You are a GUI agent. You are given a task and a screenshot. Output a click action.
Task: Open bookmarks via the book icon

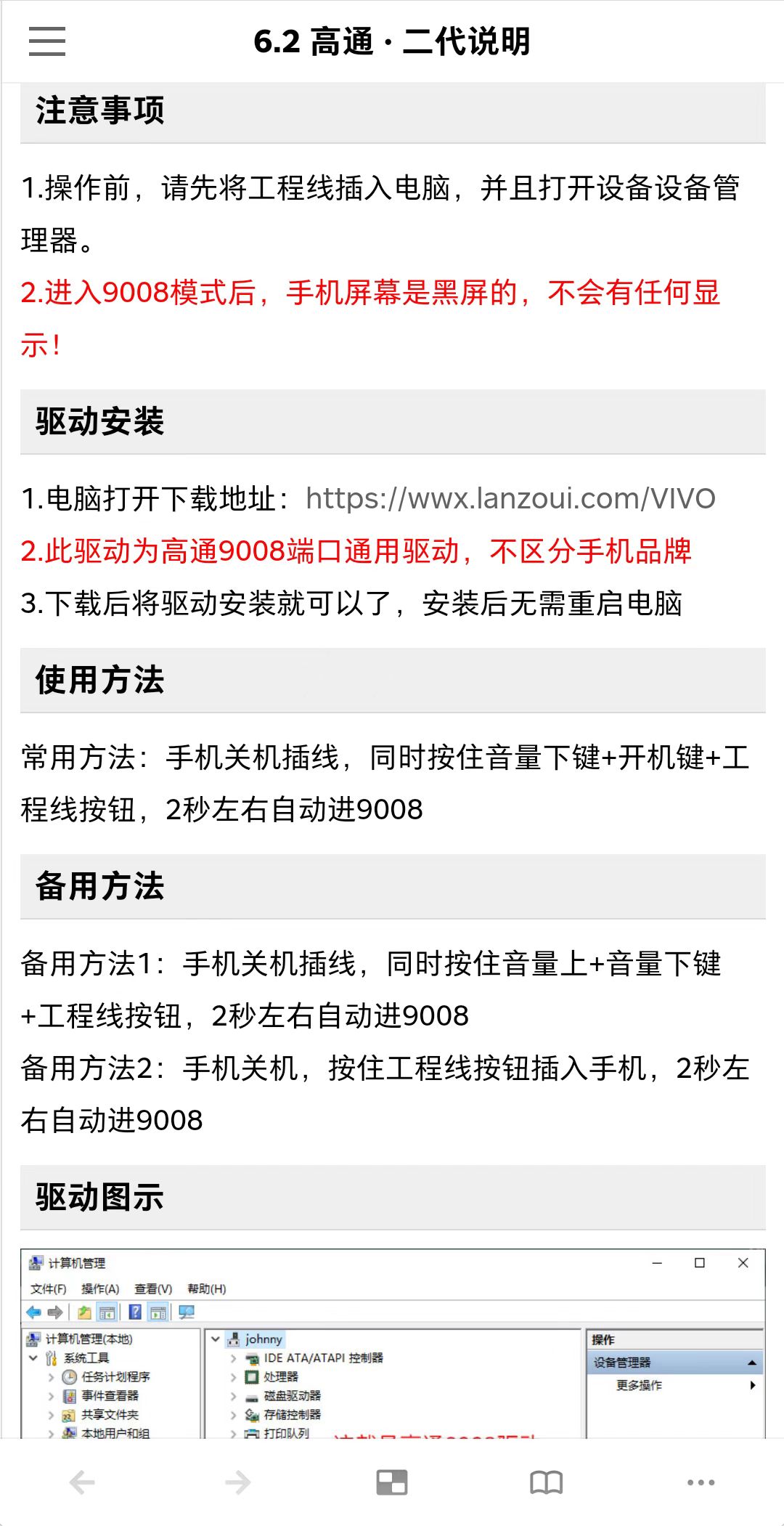547,1482
